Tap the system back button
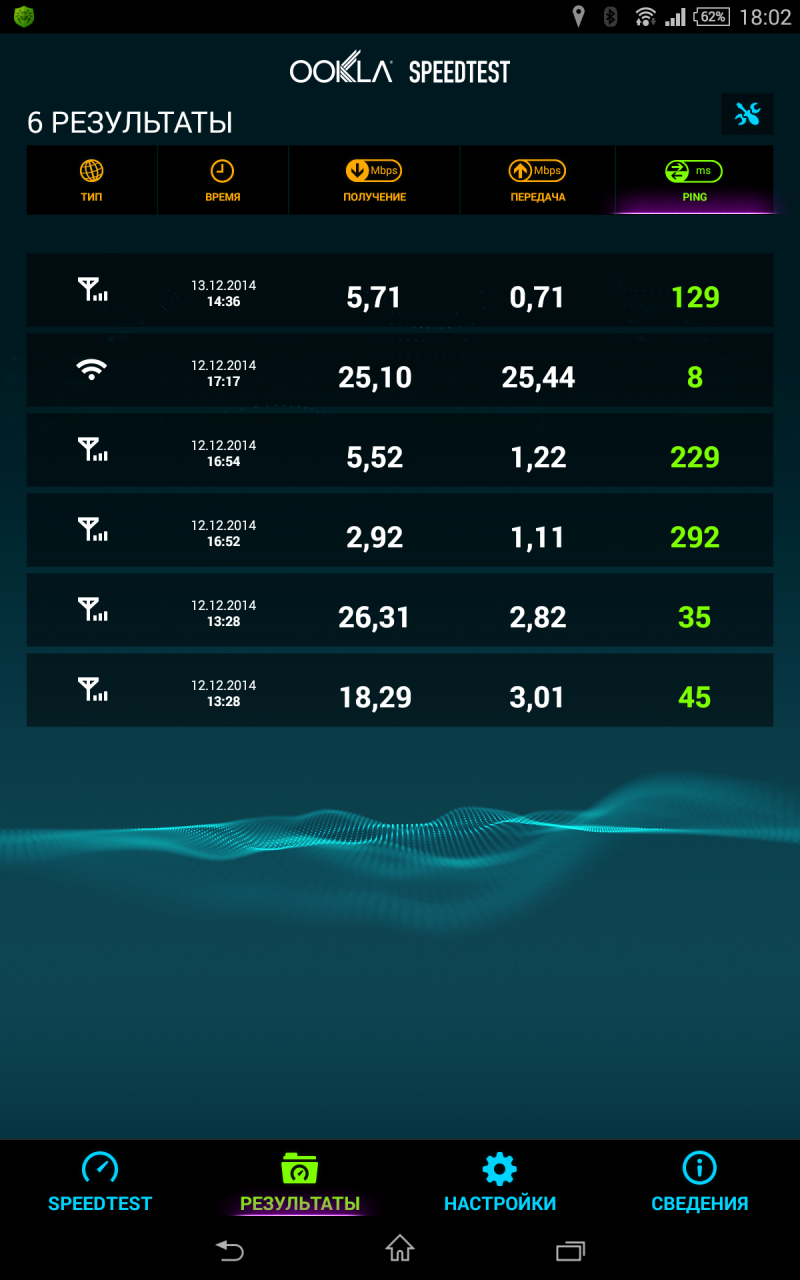The height and width of the screenshot is (1280, 800). [x=230, y=1249]
